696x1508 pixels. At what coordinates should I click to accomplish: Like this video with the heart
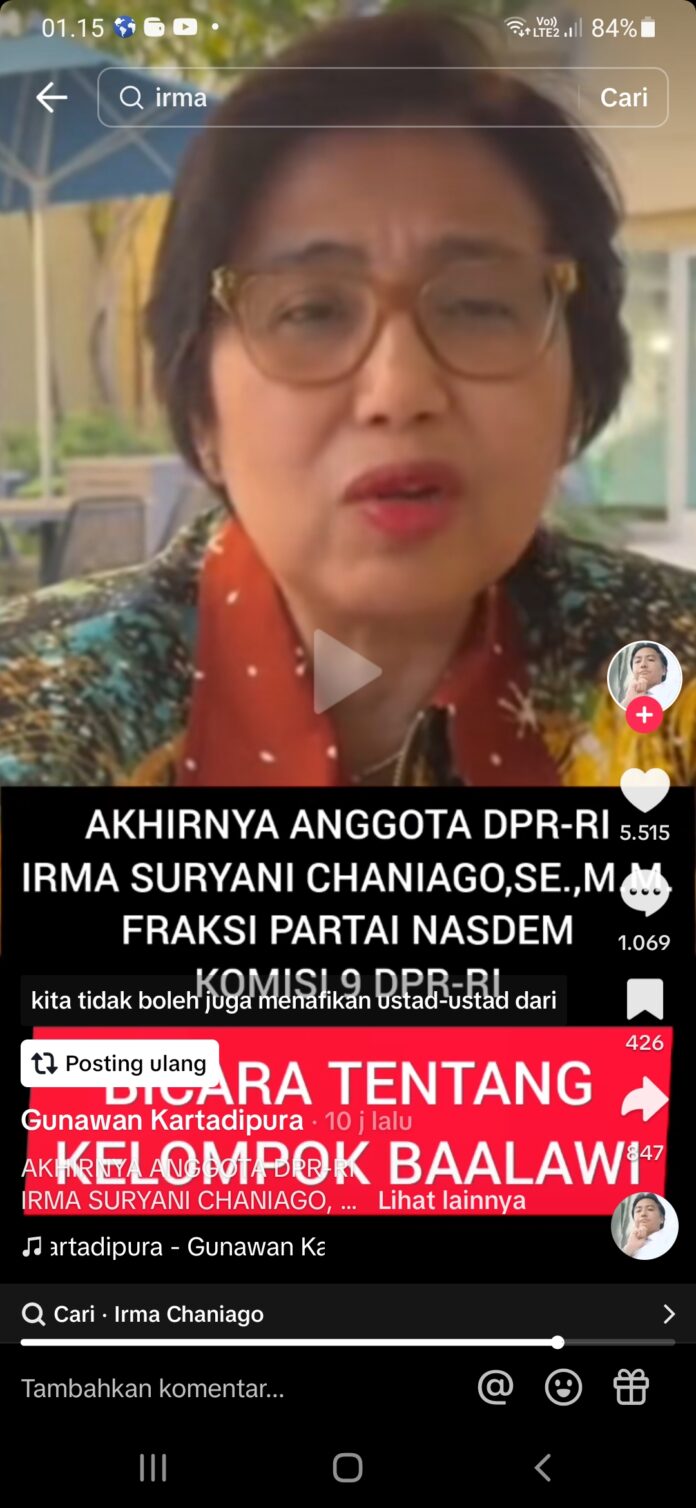coord(645,790)
